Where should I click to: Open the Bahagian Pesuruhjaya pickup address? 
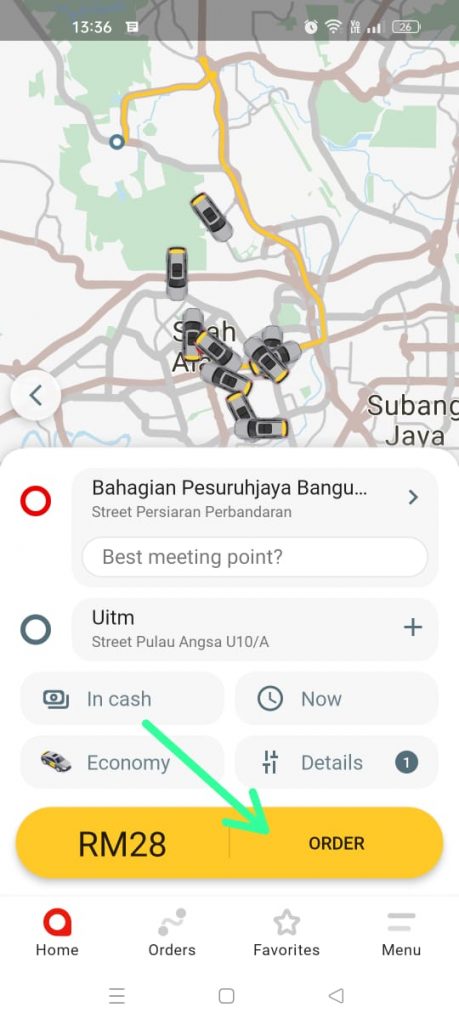[255, 499]
